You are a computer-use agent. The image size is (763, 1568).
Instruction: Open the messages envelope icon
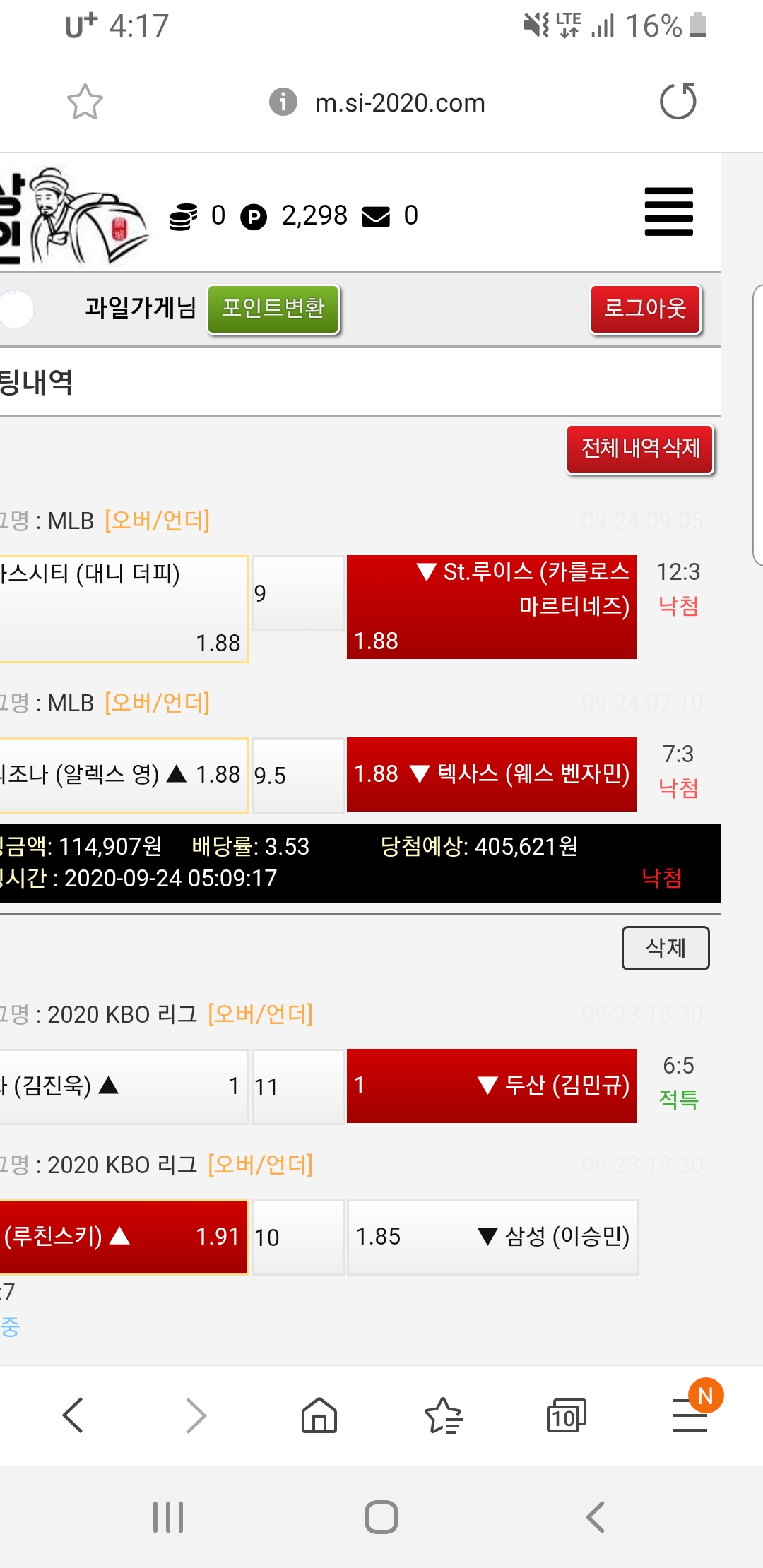[x=376, y=216]
